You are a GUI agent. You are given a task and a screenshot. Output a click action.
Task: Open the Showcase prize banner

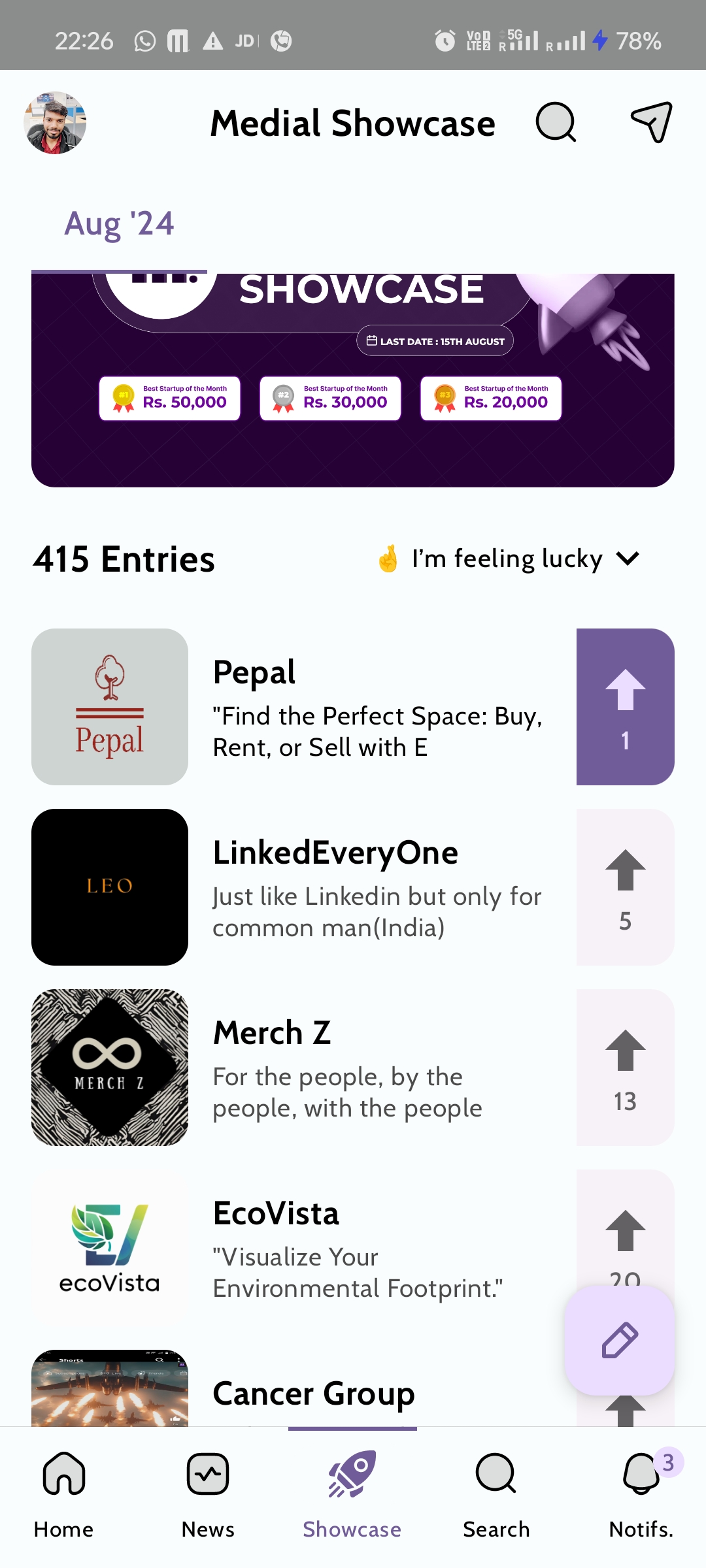tap(353, 379)
